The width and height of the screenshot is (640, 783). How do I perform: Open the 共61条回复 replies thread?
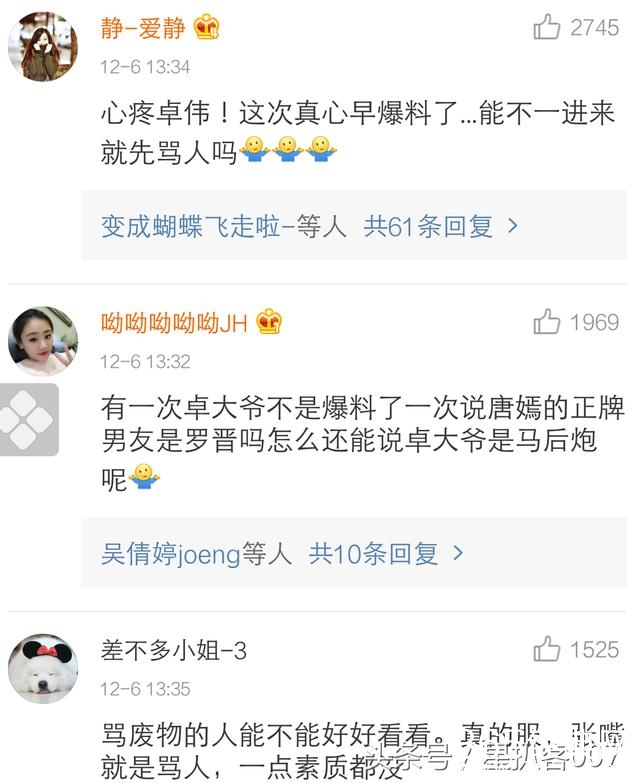441,226
